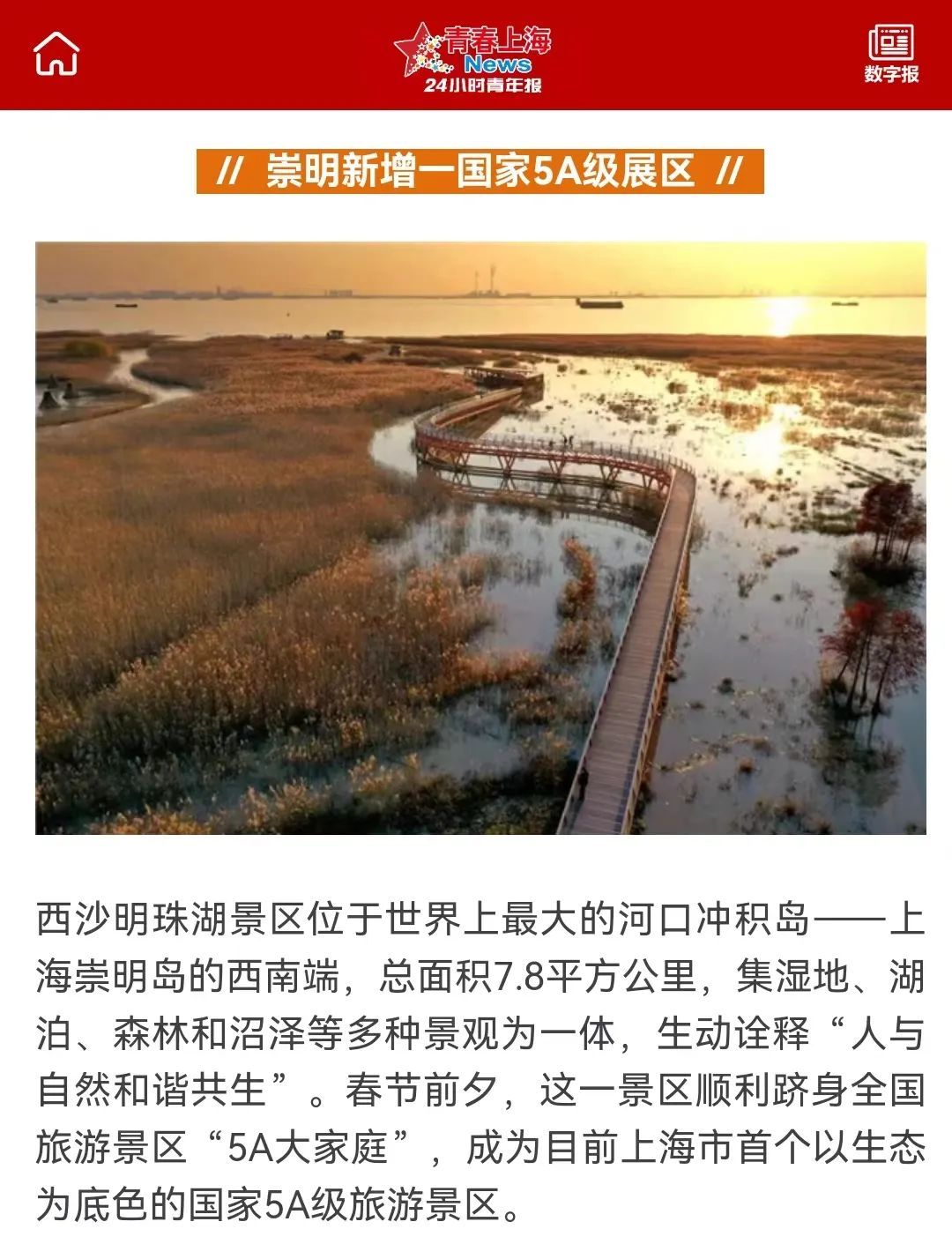Open the wetland boardwalk photo
The image size is (952, 1244).
tap(480, 538)
